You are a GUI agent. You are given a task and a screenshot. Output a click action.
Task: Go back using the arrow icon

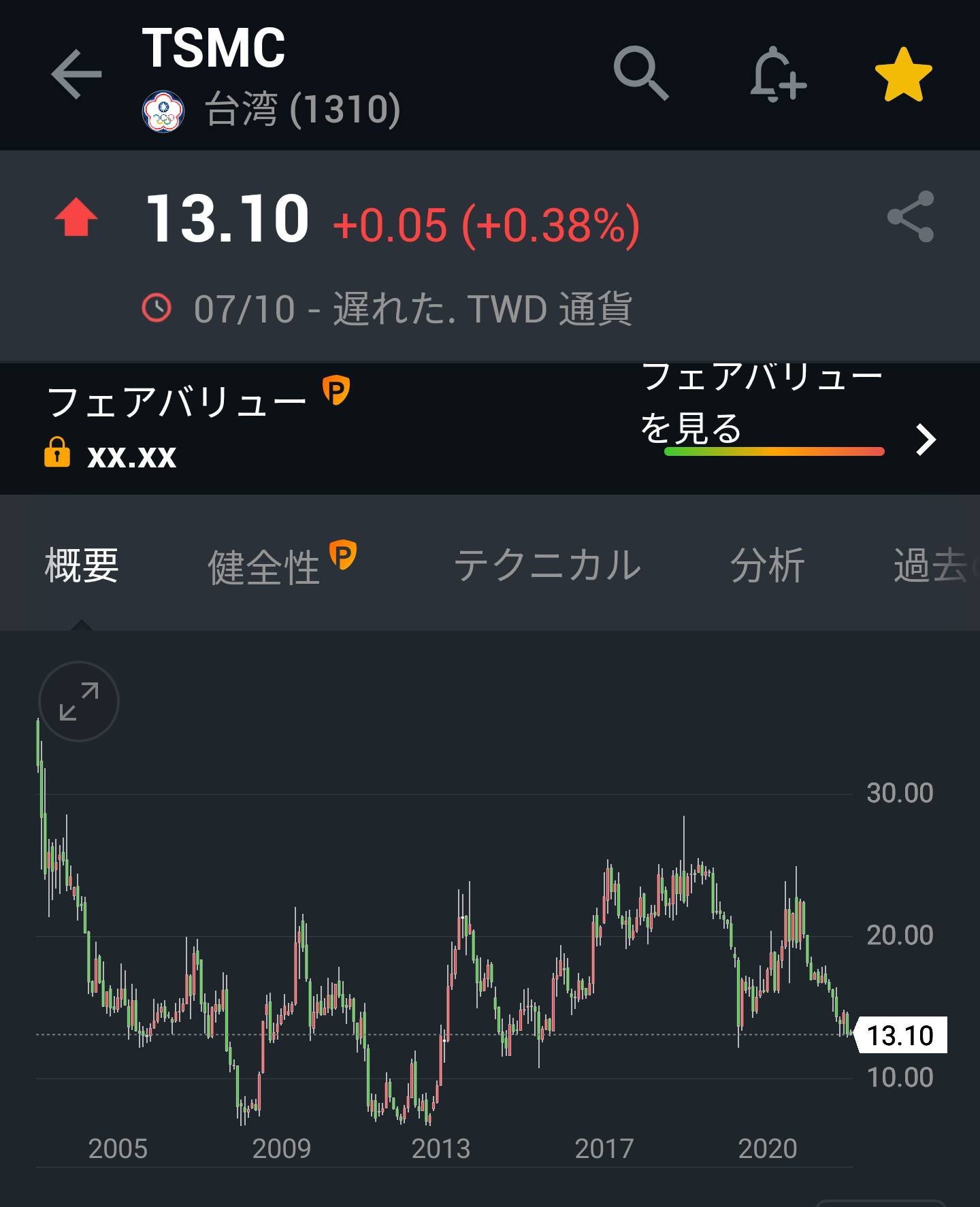click(76, 74)
